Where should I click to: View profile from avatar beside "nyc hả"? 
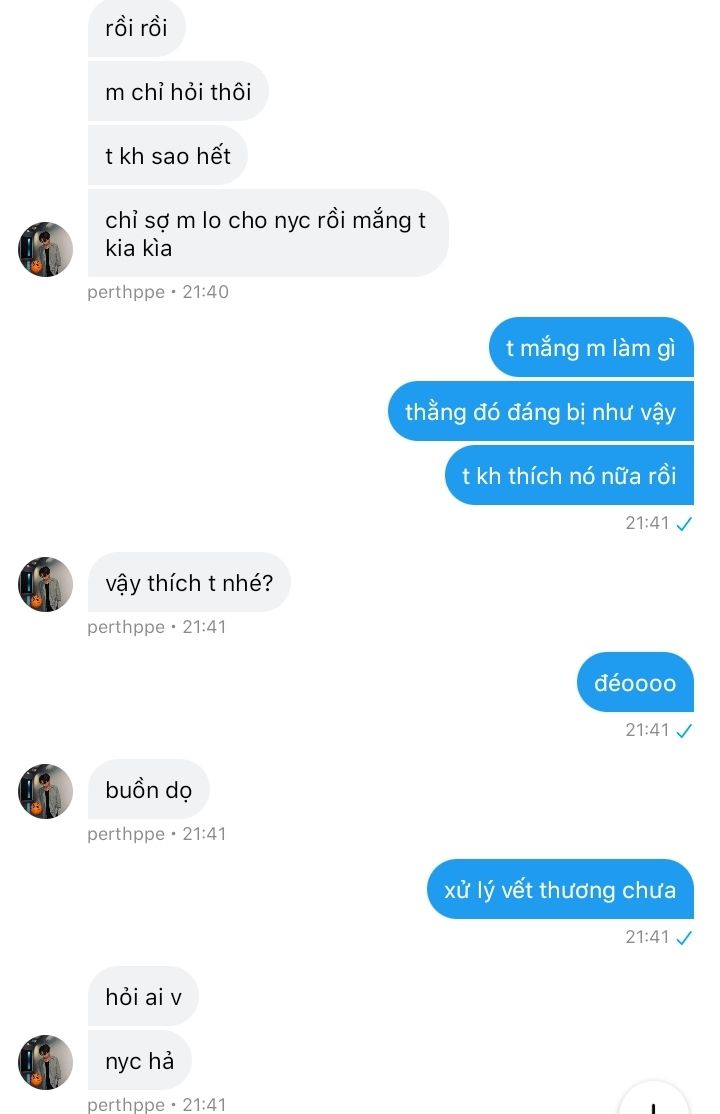[x=46, y=1062]
